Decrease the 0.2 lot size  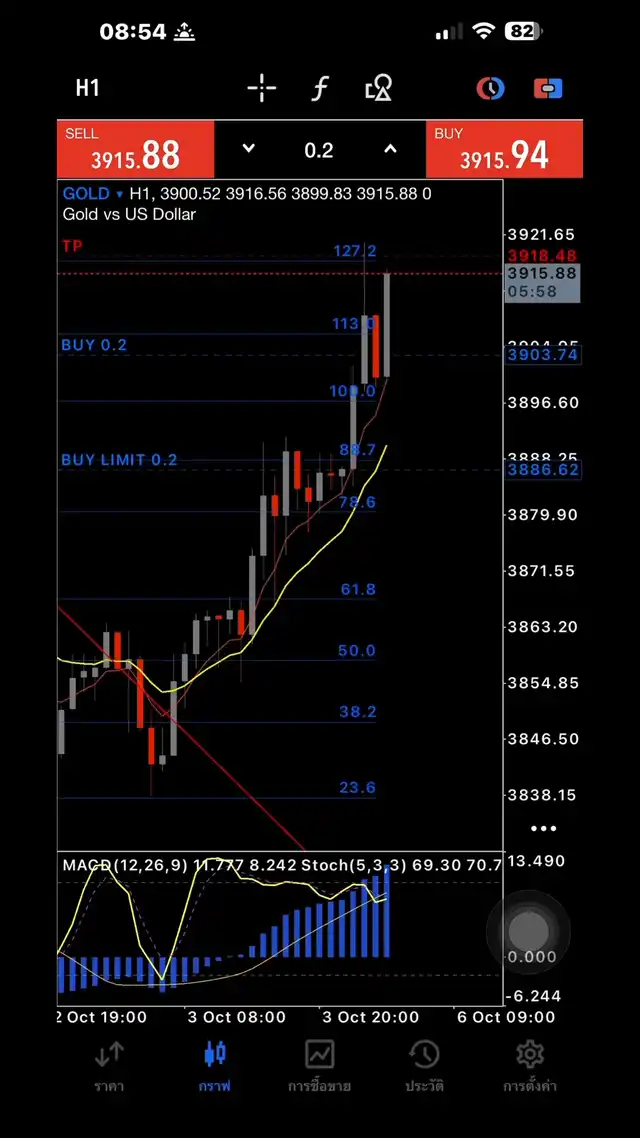coord(249,150)
